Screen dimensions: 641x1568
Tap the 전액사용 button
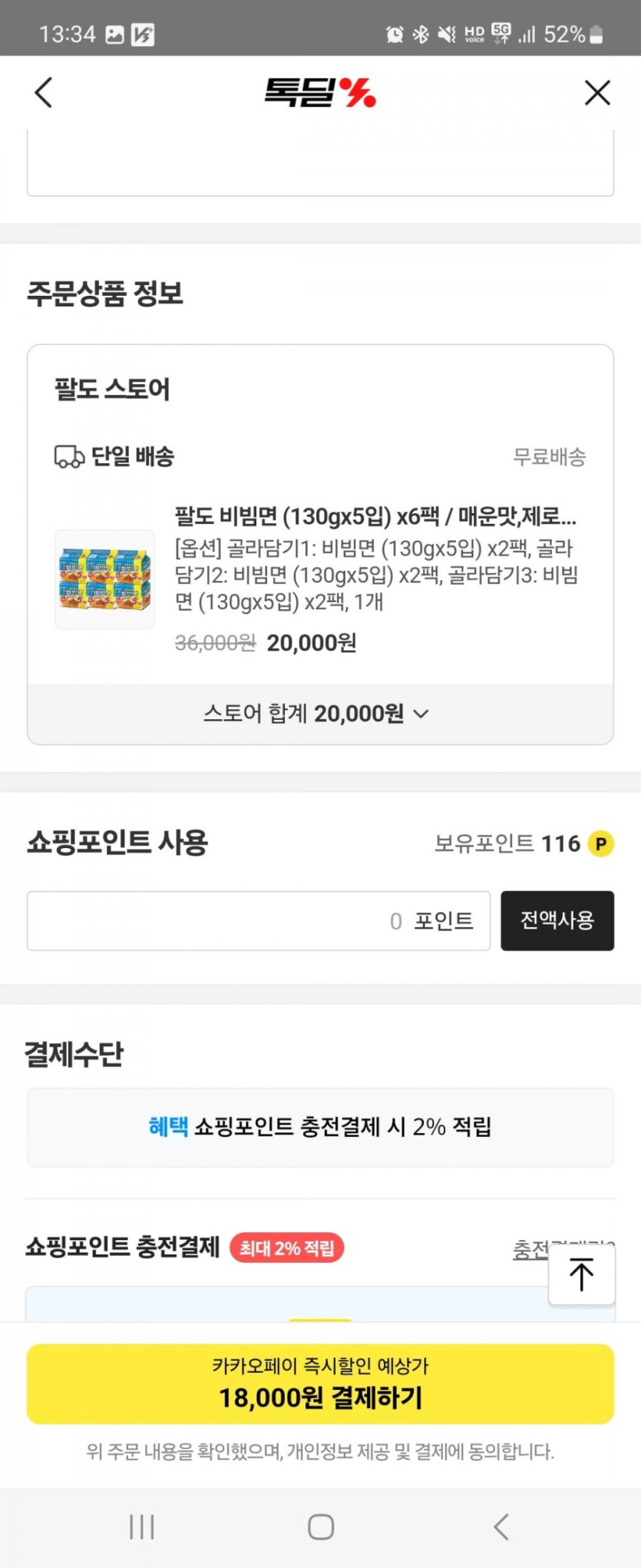(x=557, y=920)
